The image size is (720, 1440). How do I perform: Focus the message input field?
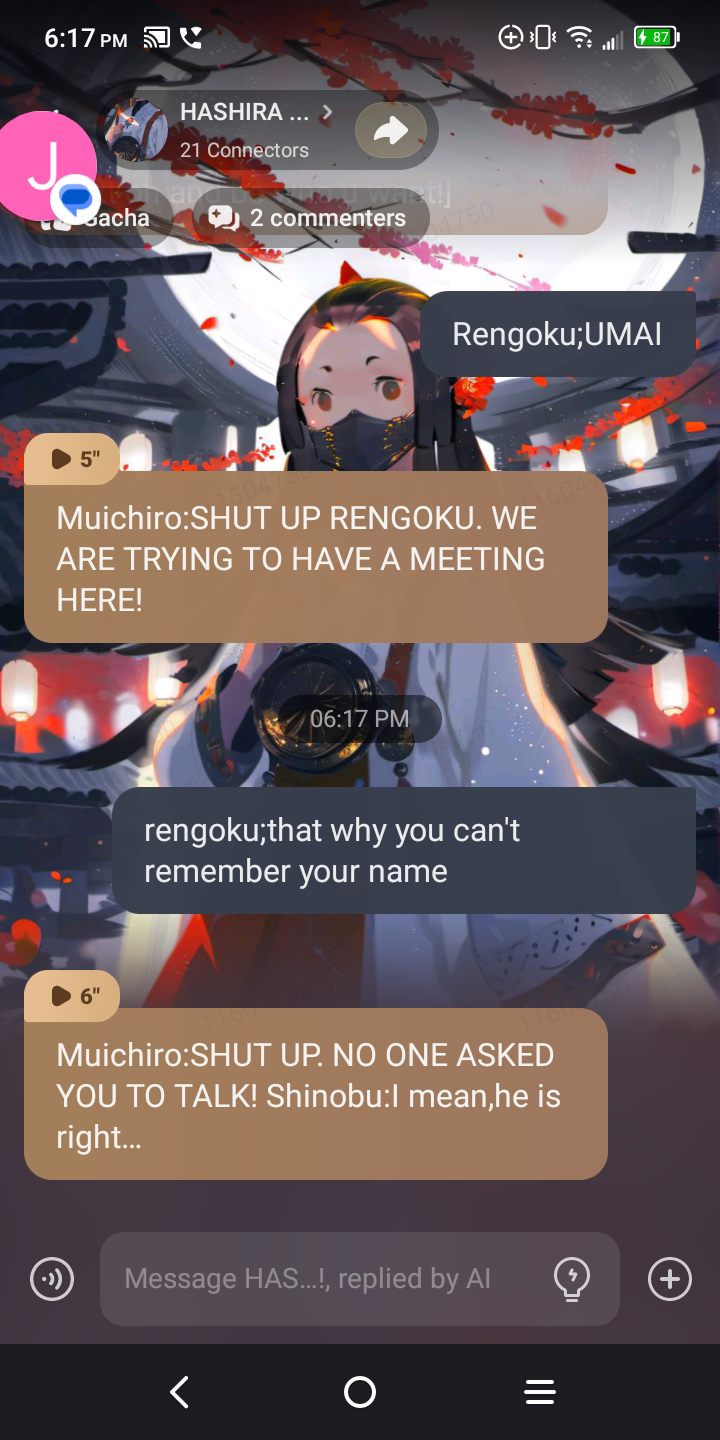[320, 1279]
